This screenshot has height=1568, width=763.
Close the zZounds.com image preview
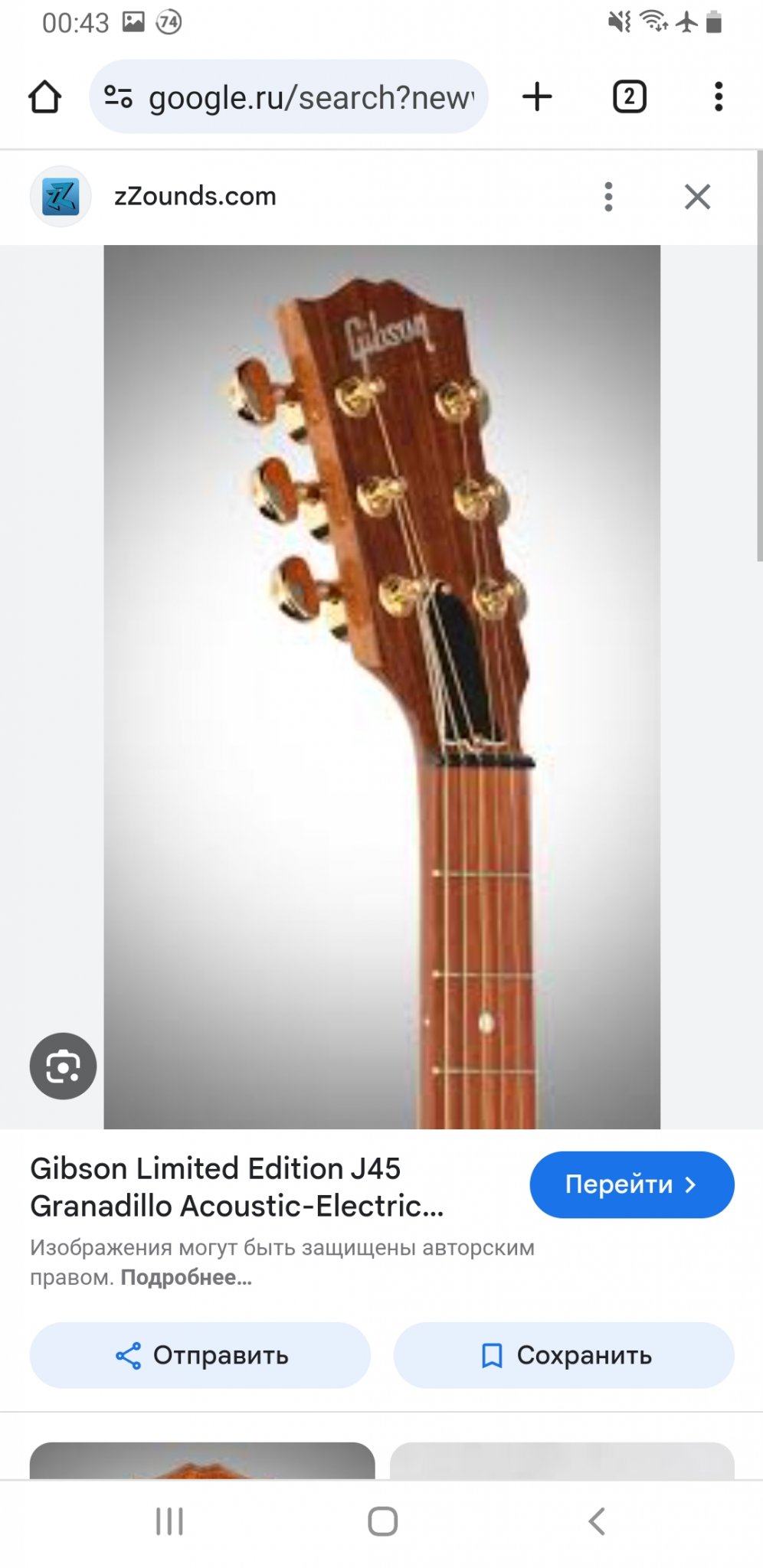[697, 197]
